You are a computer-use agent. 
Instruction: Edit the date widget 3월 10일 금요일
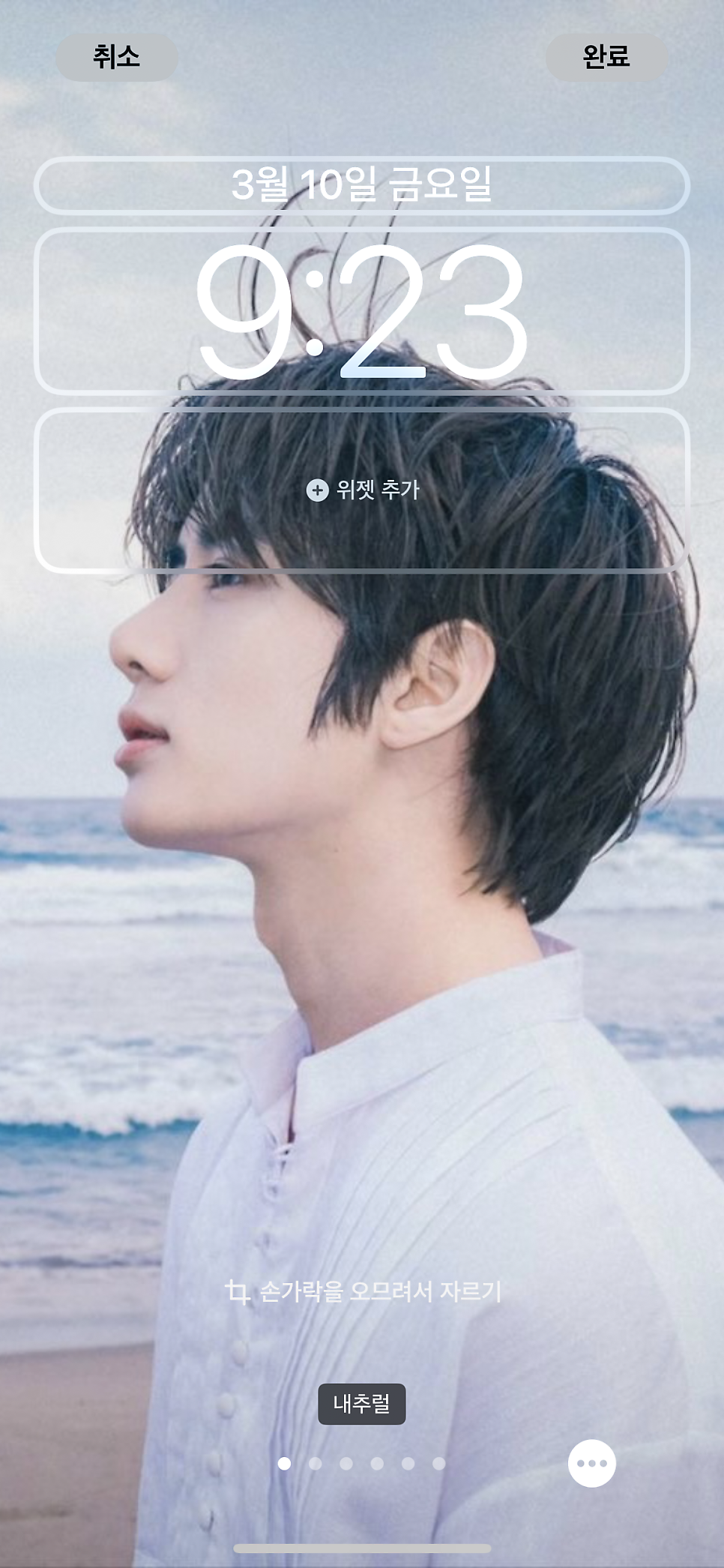(x=361, y=184)
